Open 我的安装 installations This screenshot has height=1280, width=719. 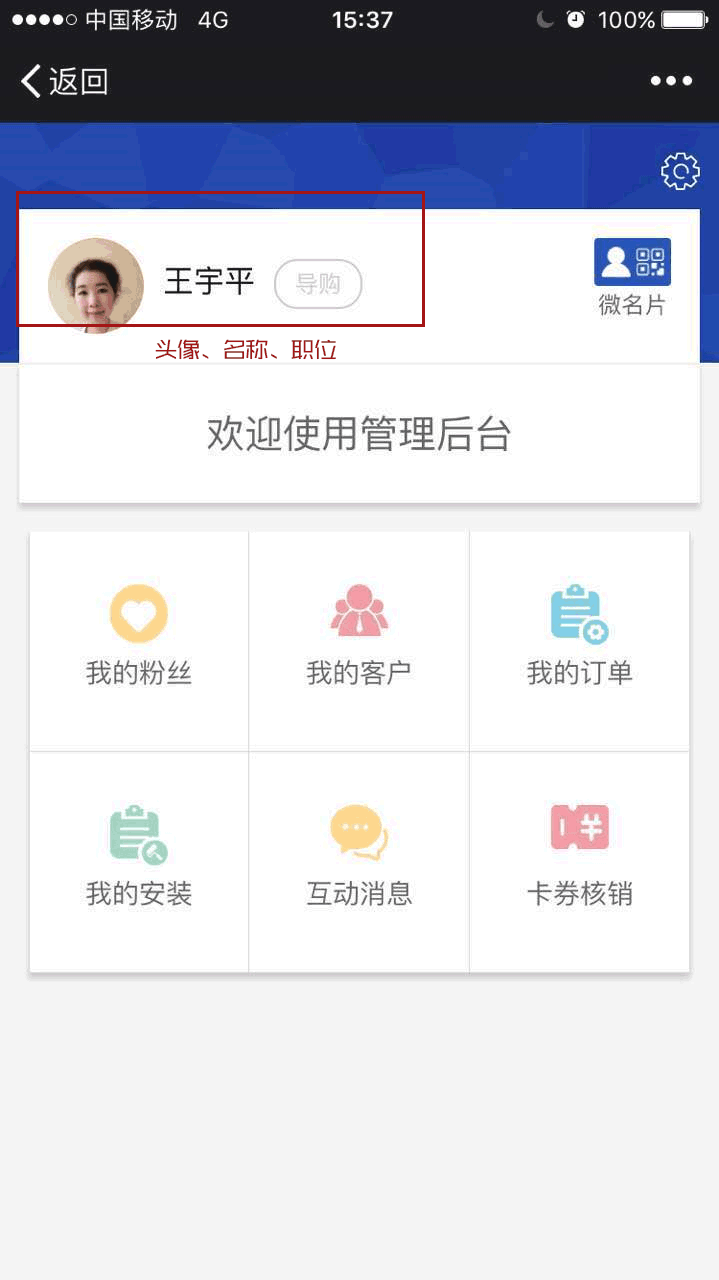[139, 860]
